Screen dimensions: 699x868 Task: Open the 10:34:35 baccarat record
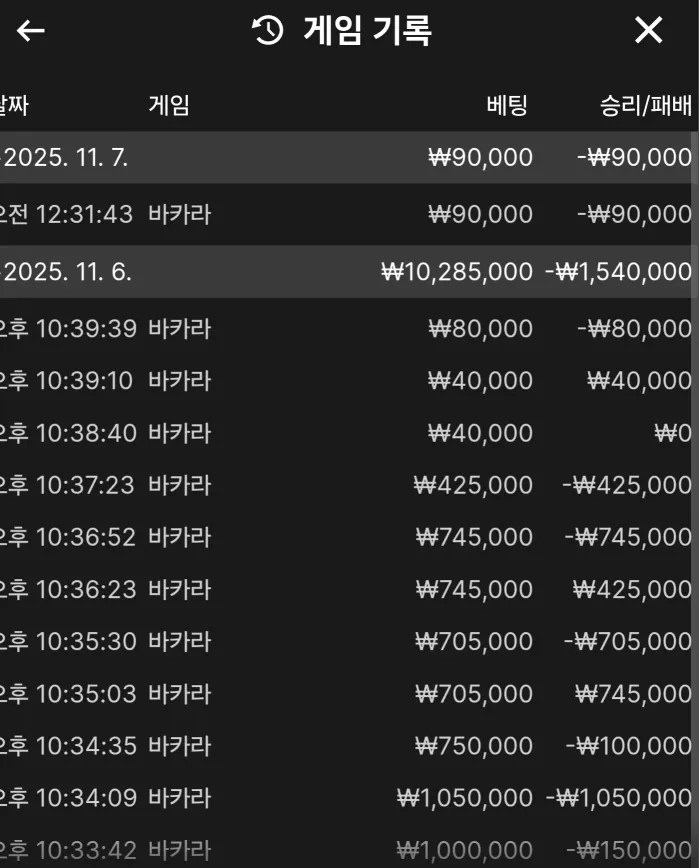coord(349,745)
